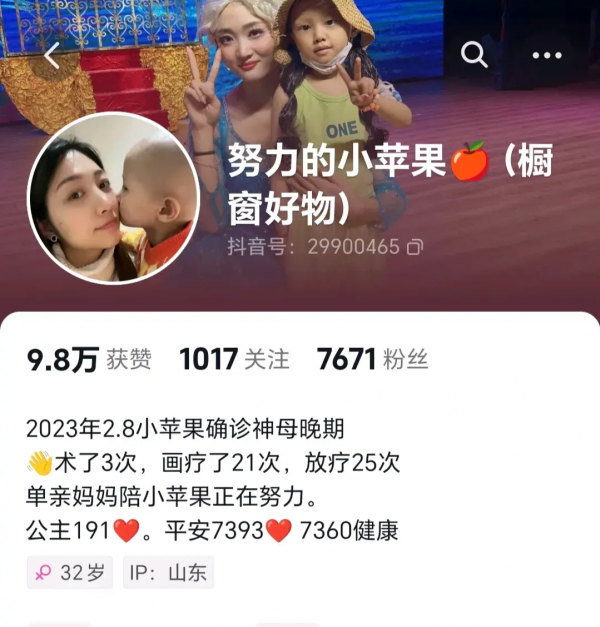Open the three-dot overflow menu
This screenshot has height=627, width=600.
pyautogui.click(x=546, y=55)
